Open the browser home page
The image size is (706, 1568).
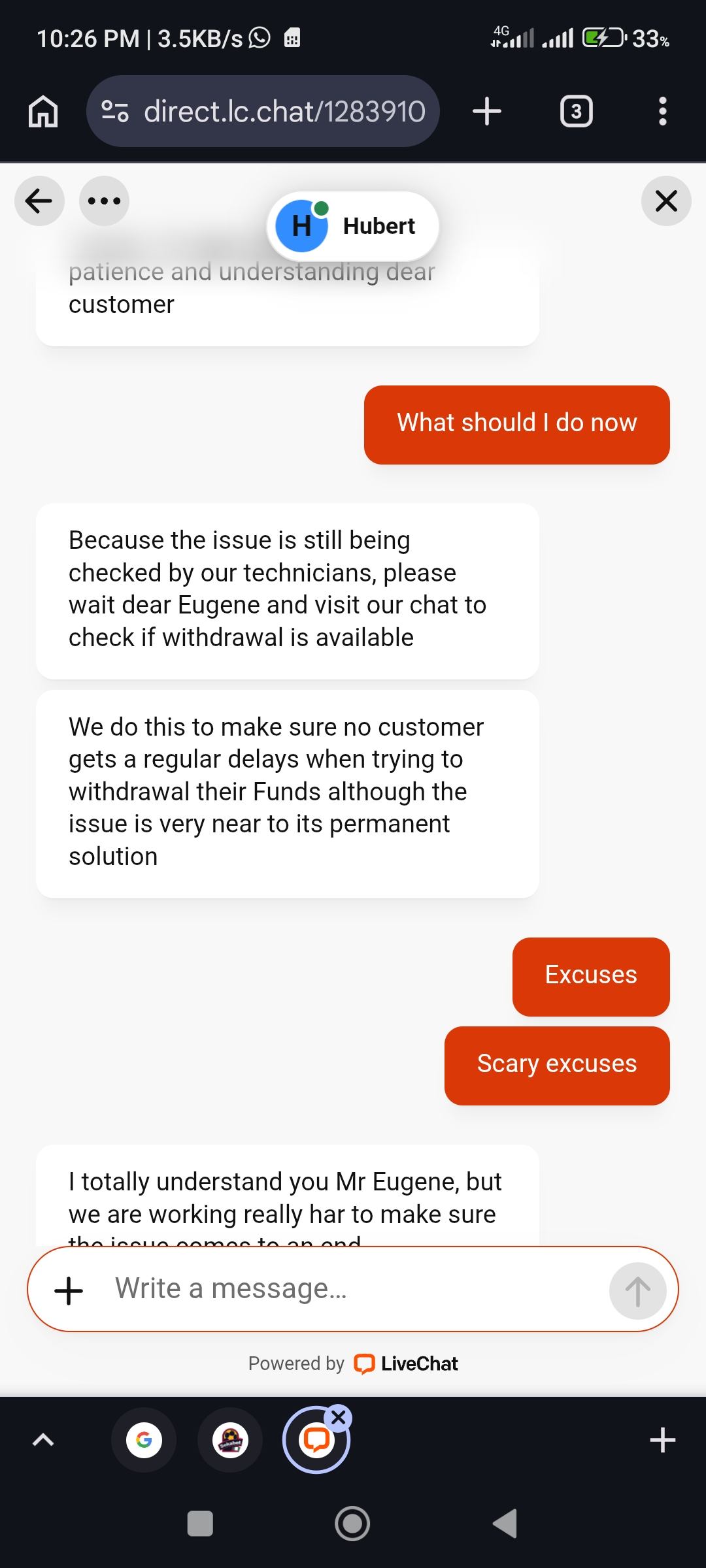pos(43,111)
